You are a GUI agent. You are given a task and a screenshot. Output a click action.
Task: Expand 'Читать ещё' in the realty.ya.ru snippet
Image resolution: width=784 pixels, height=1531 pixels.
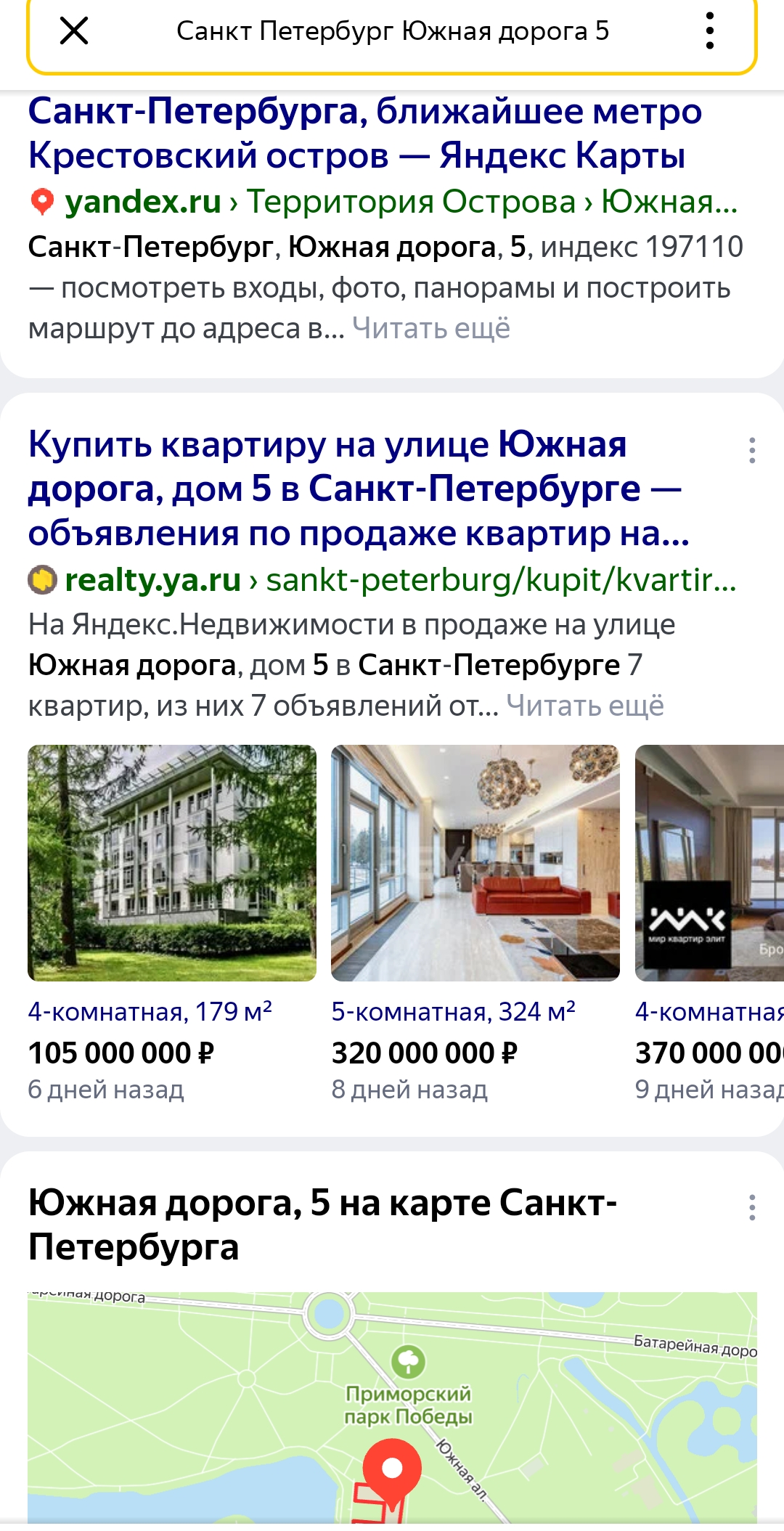point(585,706)
